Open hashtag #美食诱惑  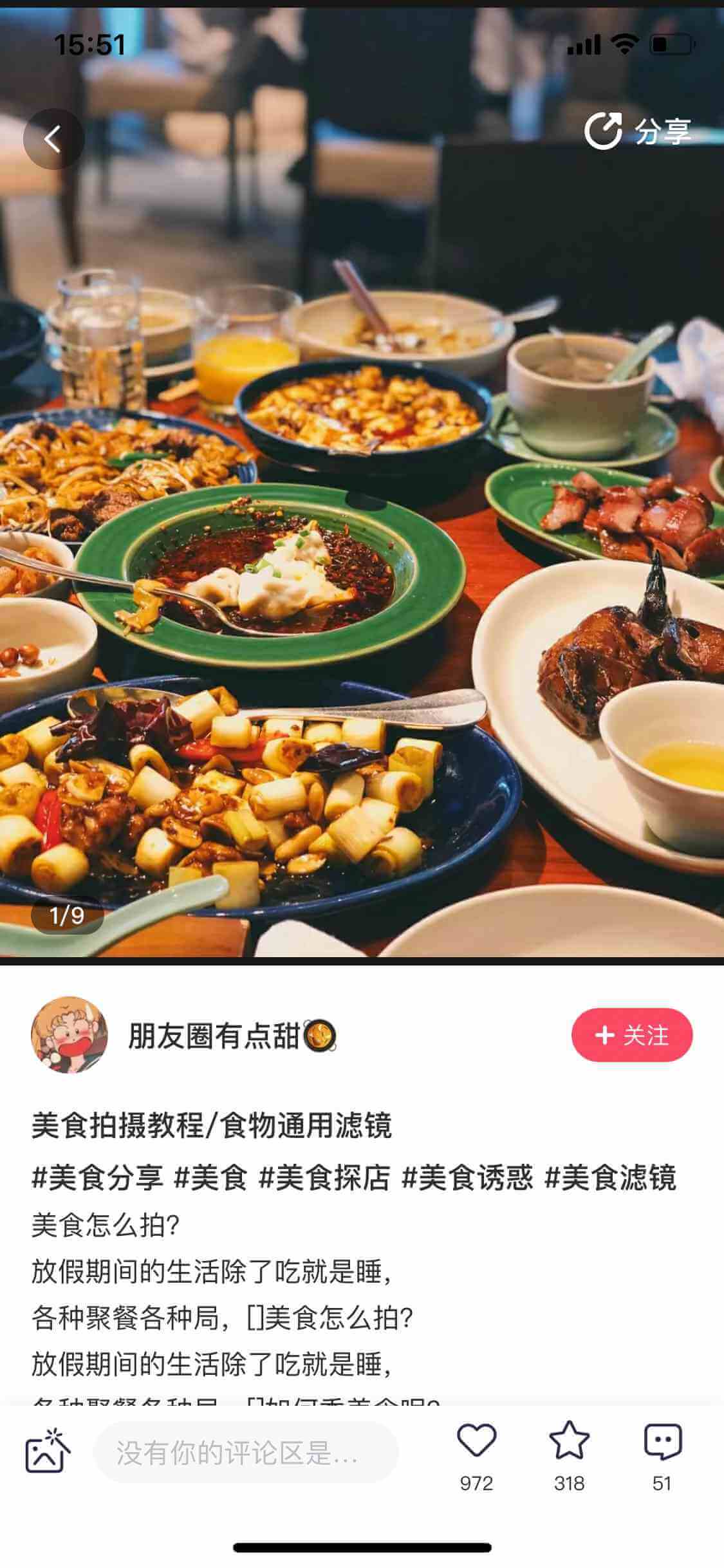467,1178
